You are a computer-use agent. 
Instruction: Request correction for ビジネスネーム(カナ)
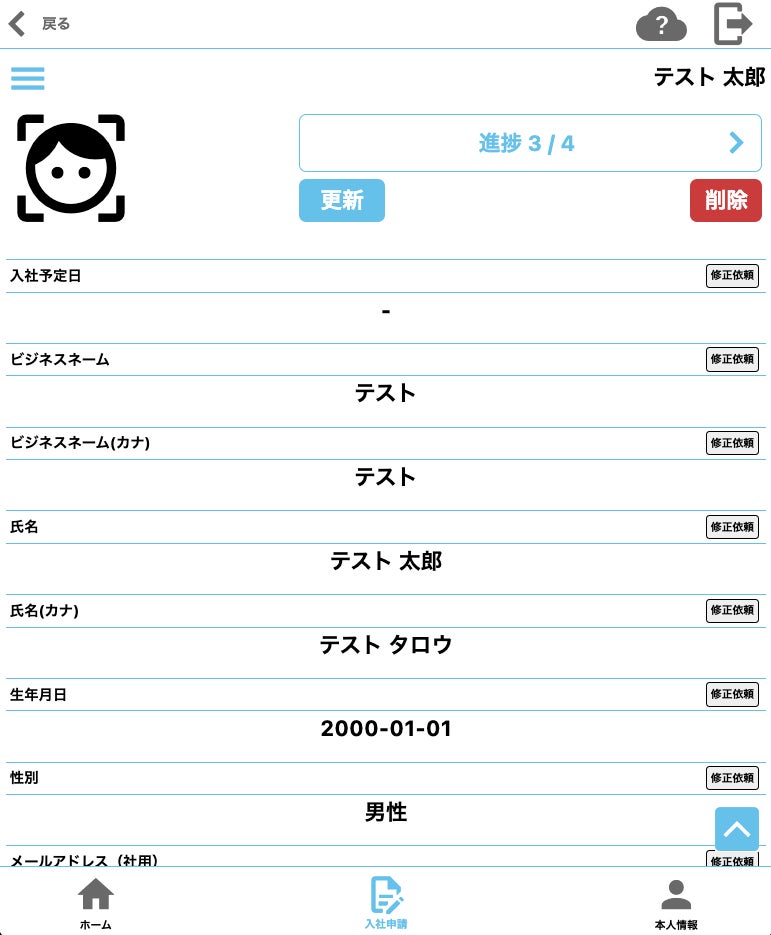pyautogui.click(x=732, y=443)
